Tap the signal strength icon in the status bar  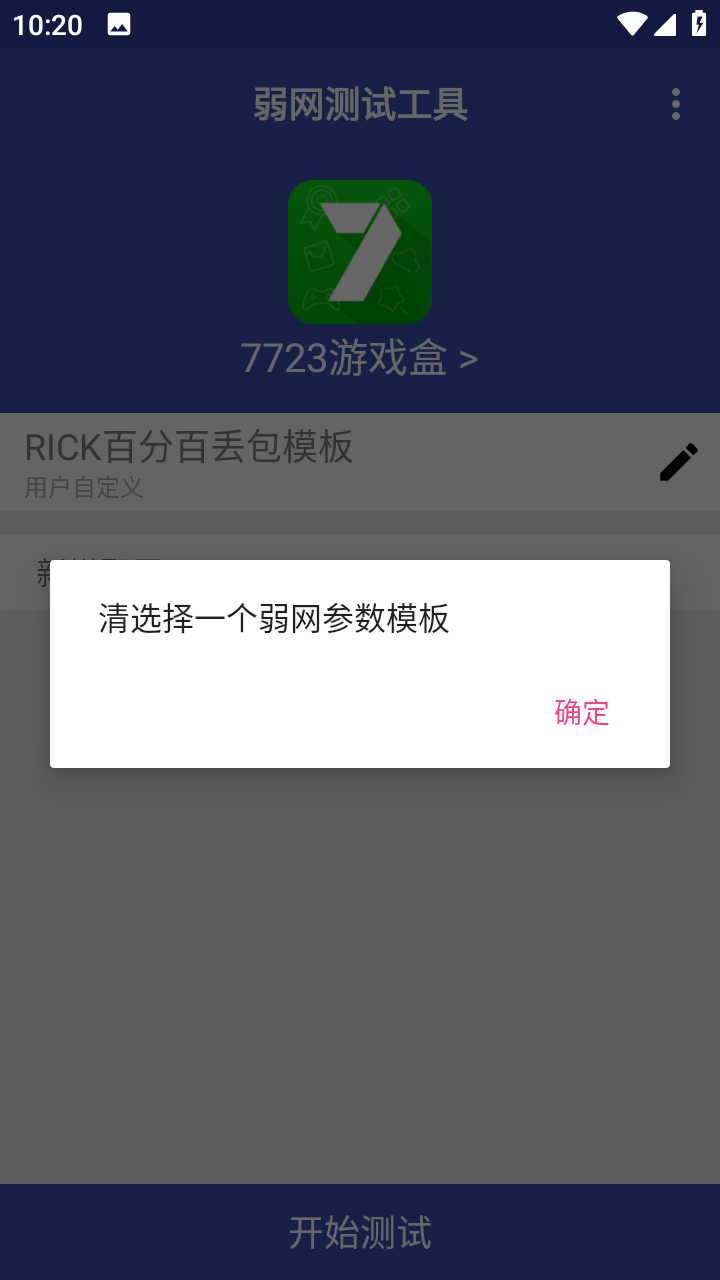click(x=664, y=25)
